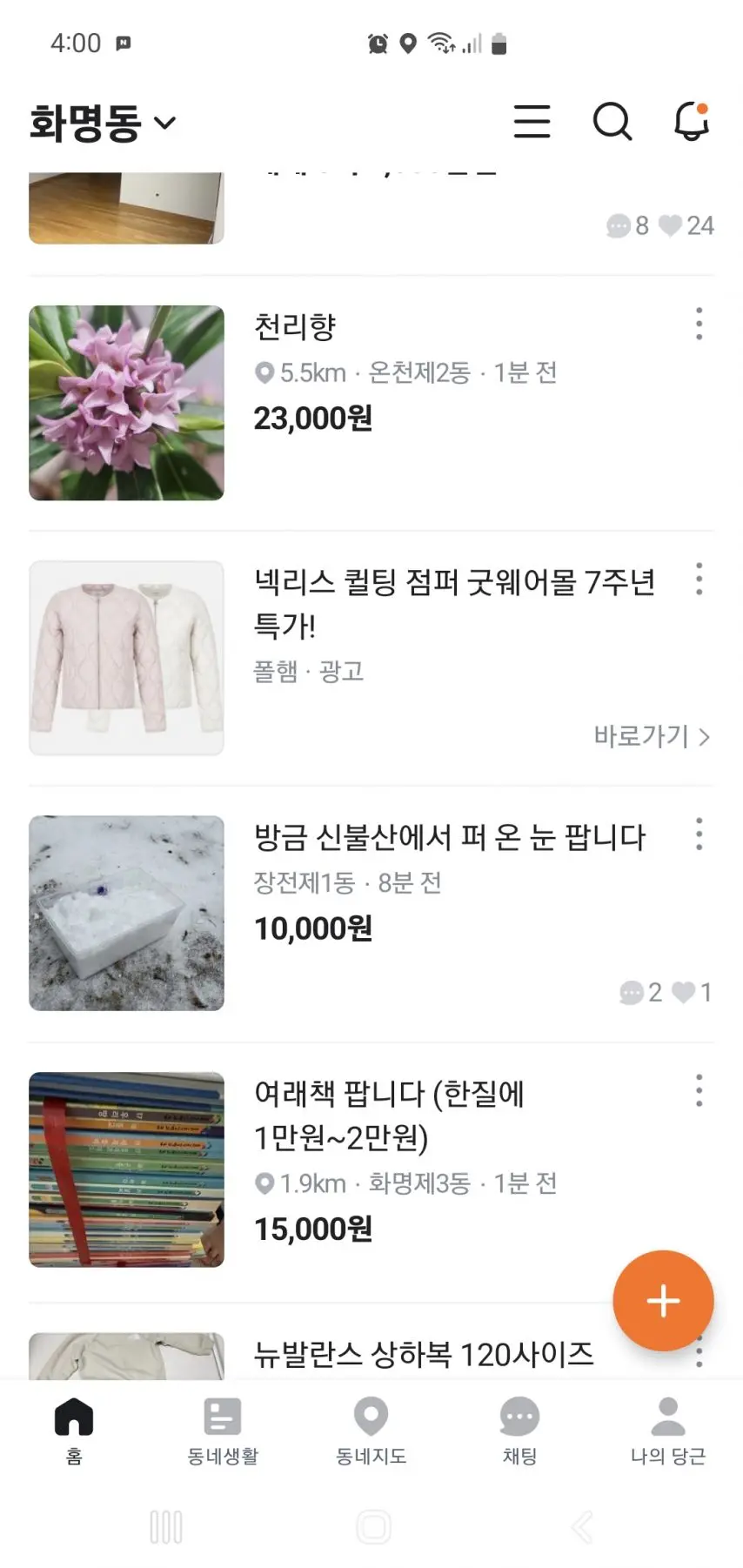Open the search icon
This screenshot has height=1568, width=743.
[613, 123]
